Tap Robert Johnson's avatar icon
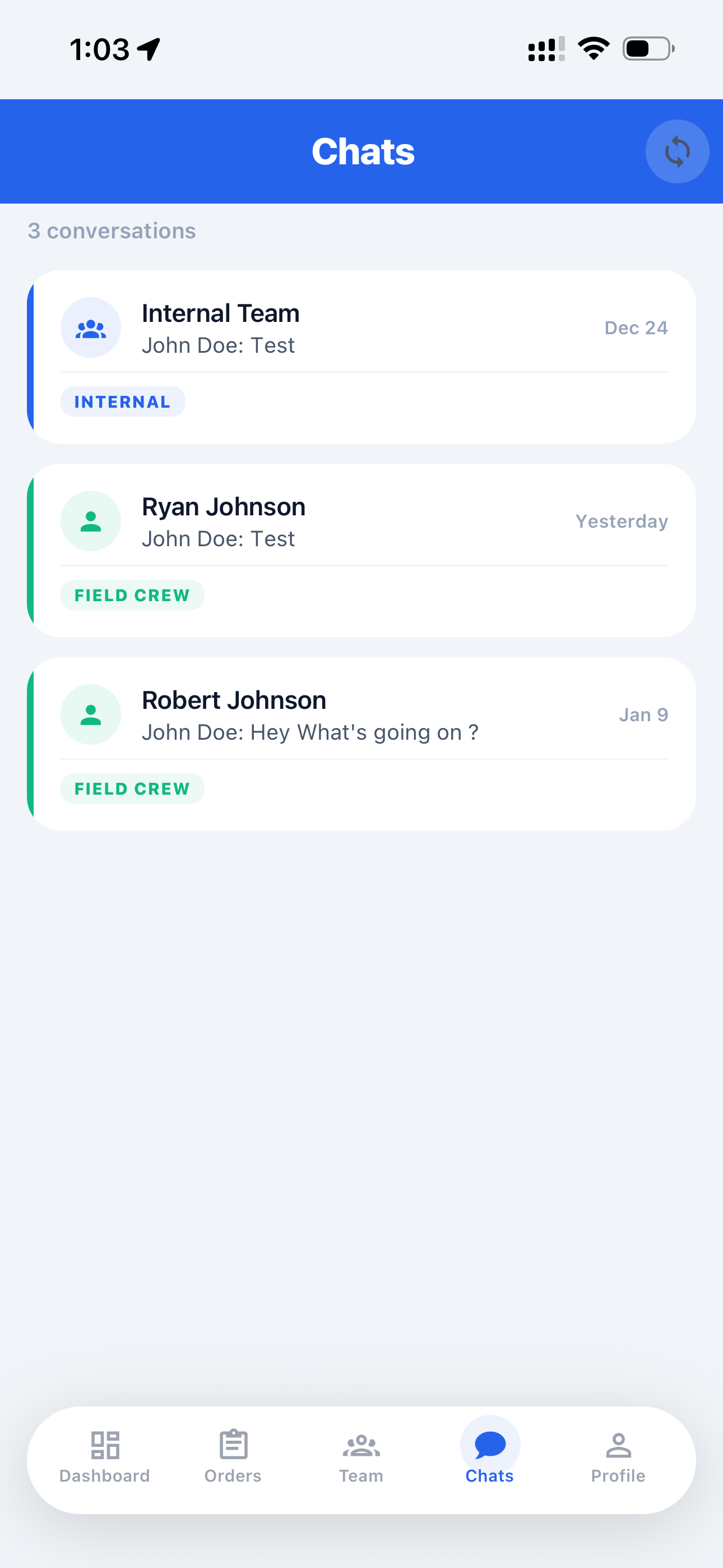The image size is (723, 1568). click(91, 714)
